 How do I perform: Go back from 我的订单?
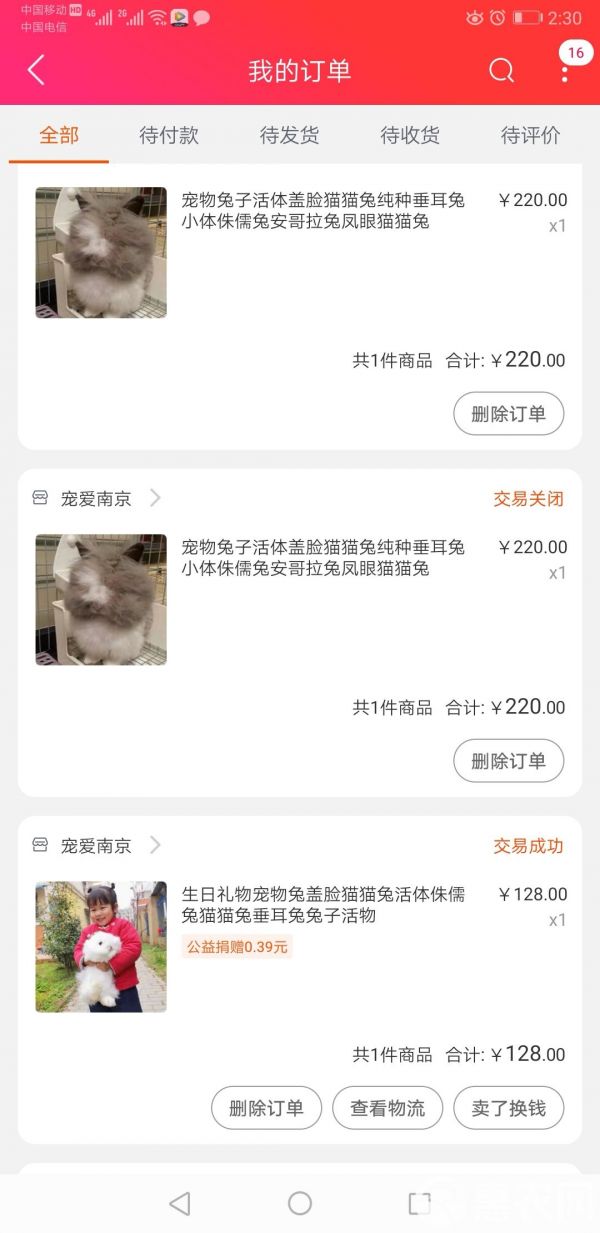click(36, 70)
